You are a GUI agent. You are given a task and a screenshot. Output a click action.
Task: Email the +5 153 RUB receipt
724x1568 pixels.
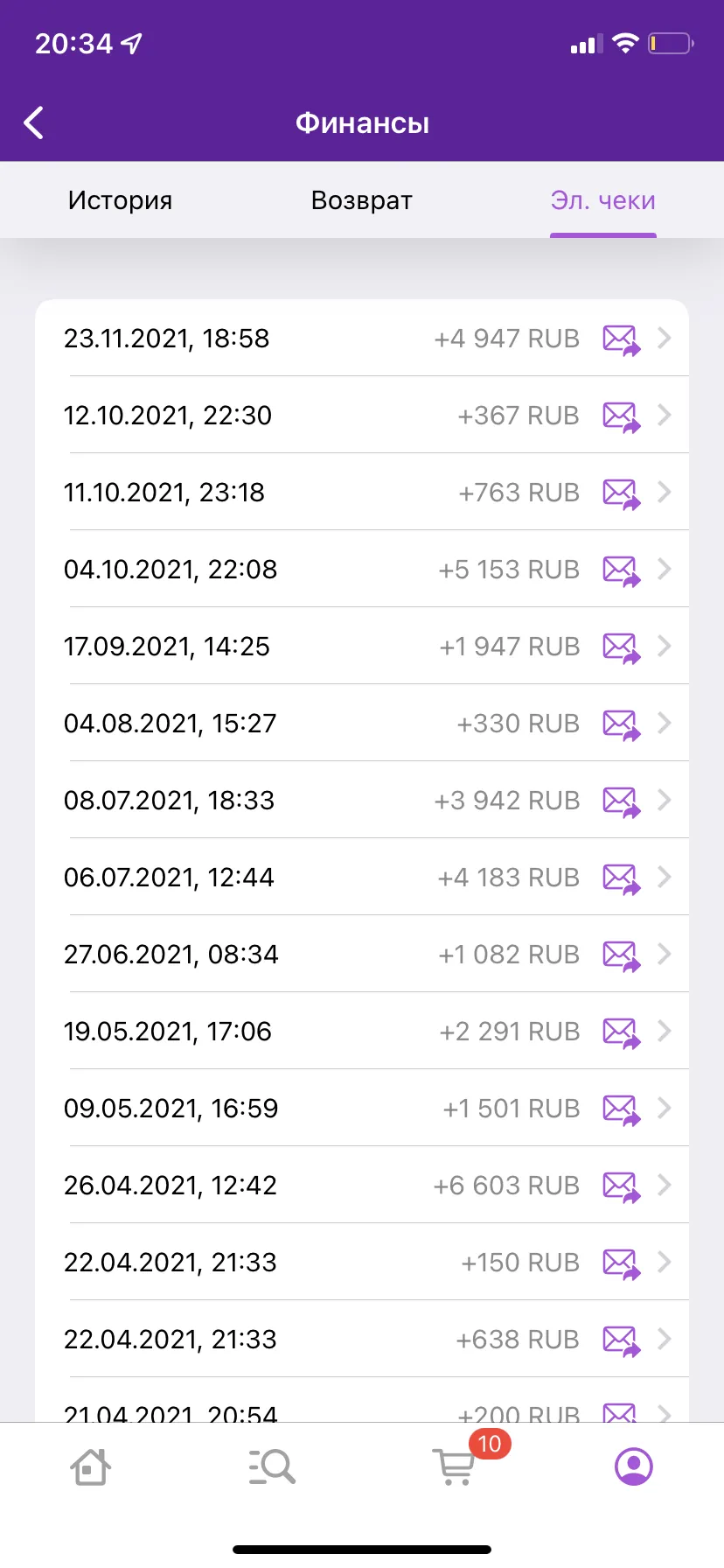click(622, 570)
